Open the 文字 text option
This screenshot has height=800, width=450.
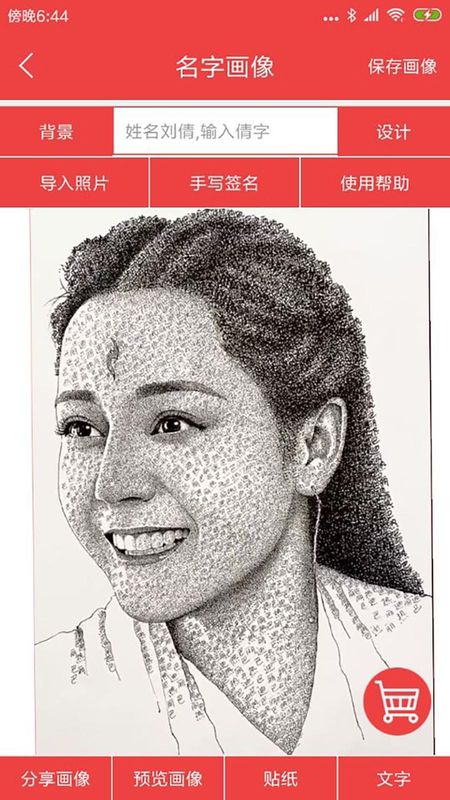[x=394, y=779]
